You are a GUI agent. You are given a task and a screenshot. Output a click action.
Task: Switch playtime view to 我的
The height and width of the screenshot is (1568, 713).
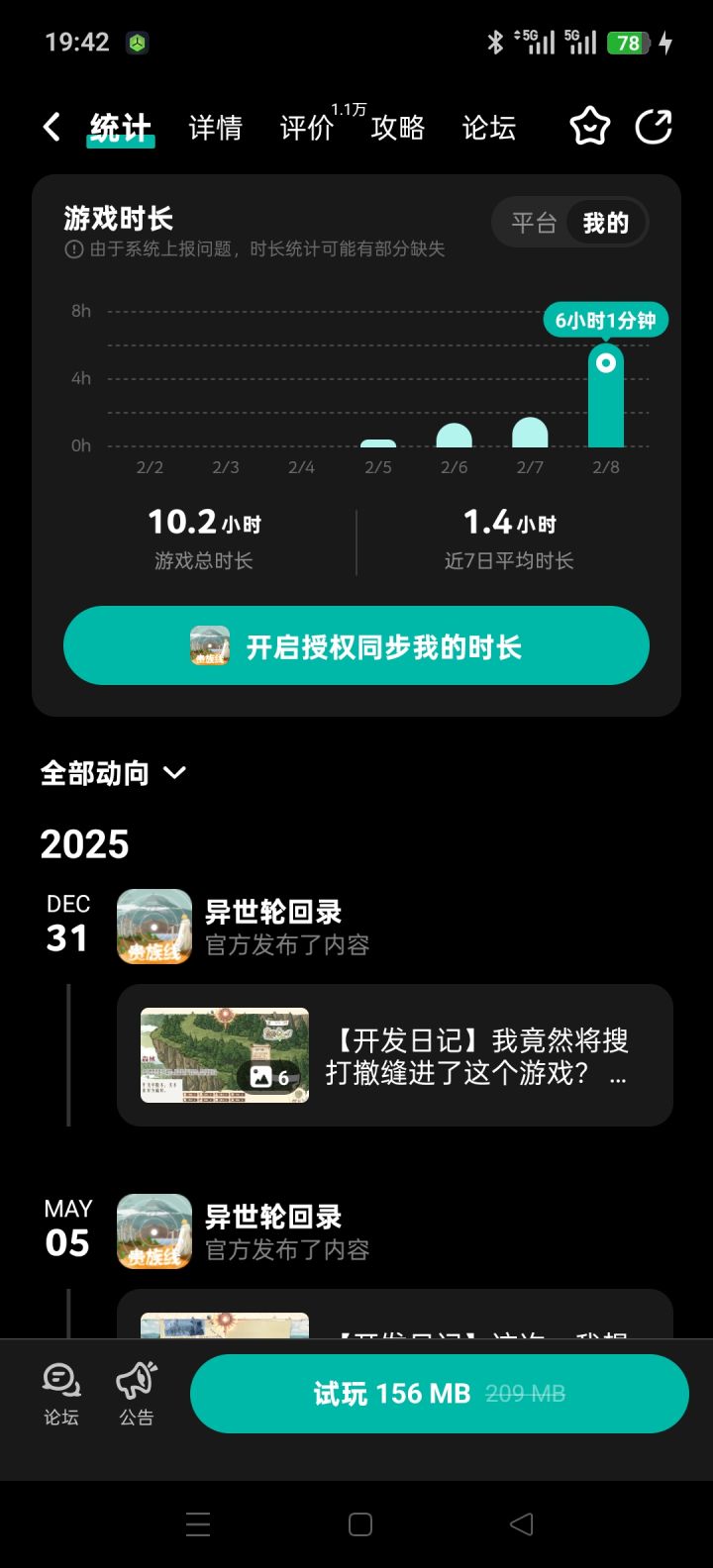click(x=606, y=223)
